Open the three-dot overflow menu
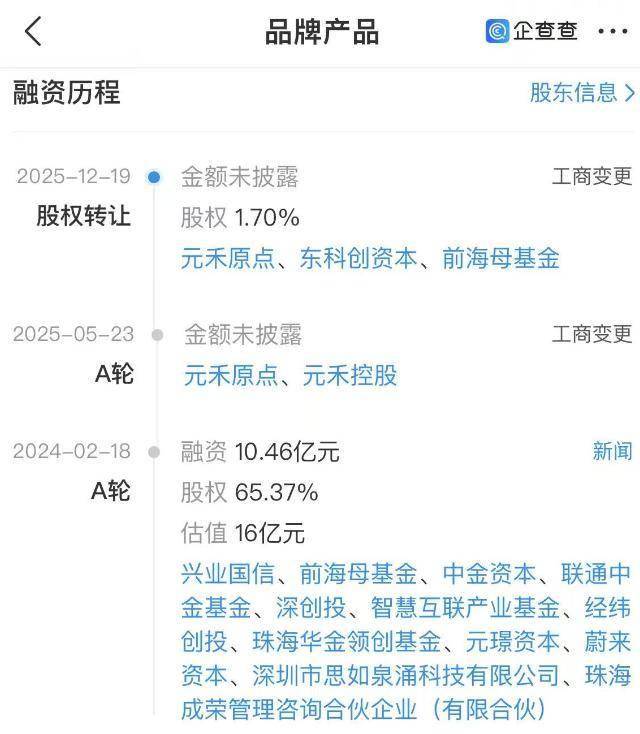Viewport: 640px width, 734px height. [612, 32]
